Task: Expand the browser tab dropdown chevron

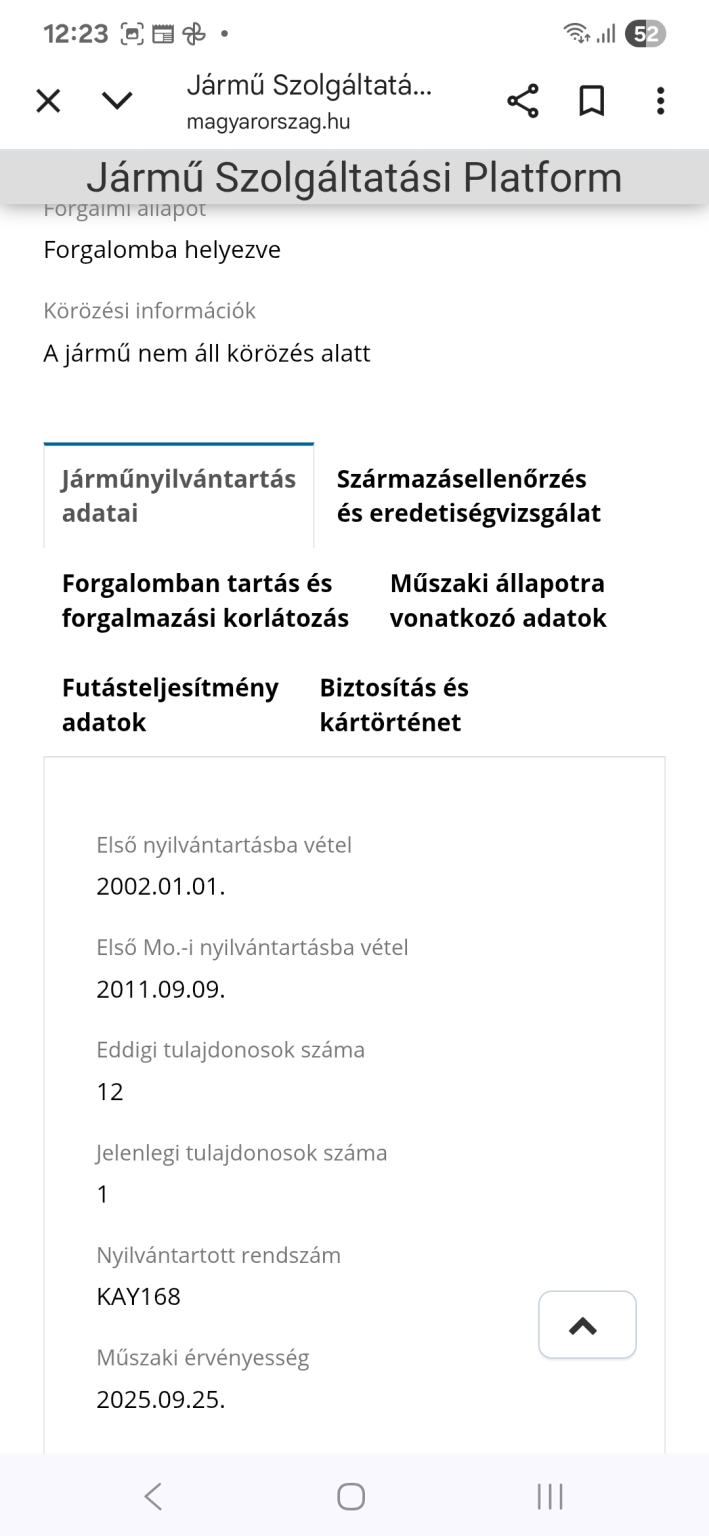Action: coord(118,101)
